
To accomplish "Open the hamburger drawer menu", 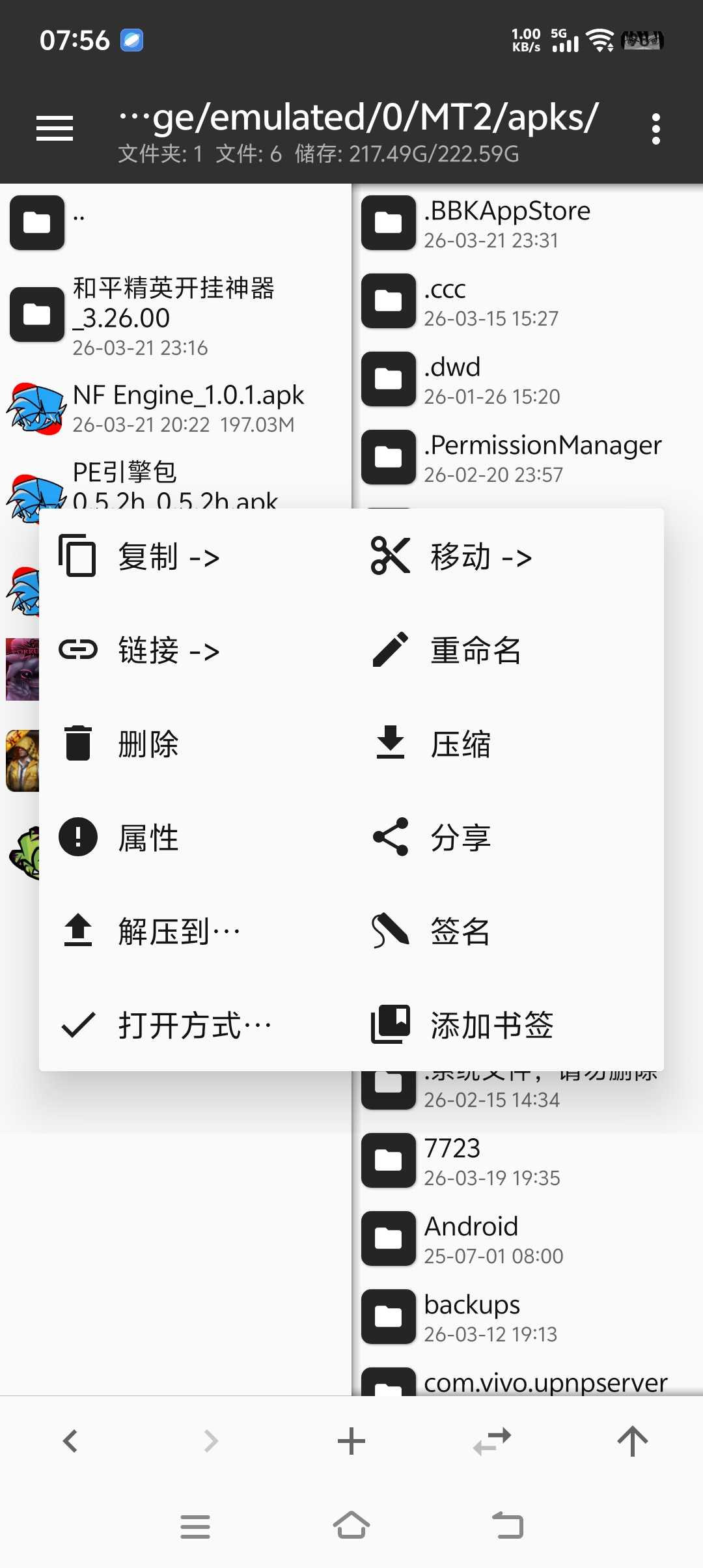I will point(55,128).
